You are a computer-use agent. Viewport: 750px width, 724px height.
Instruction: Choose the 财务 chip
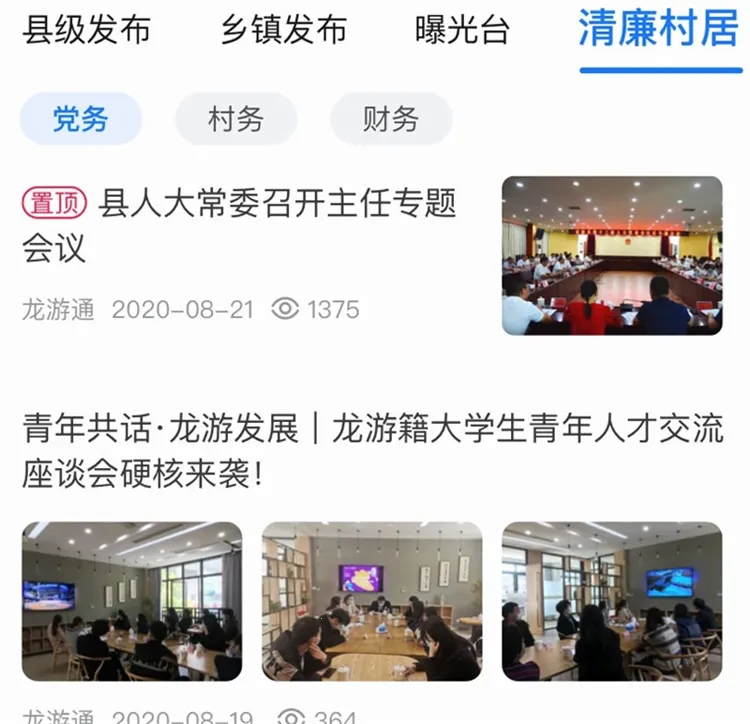[x=391, y=120]
